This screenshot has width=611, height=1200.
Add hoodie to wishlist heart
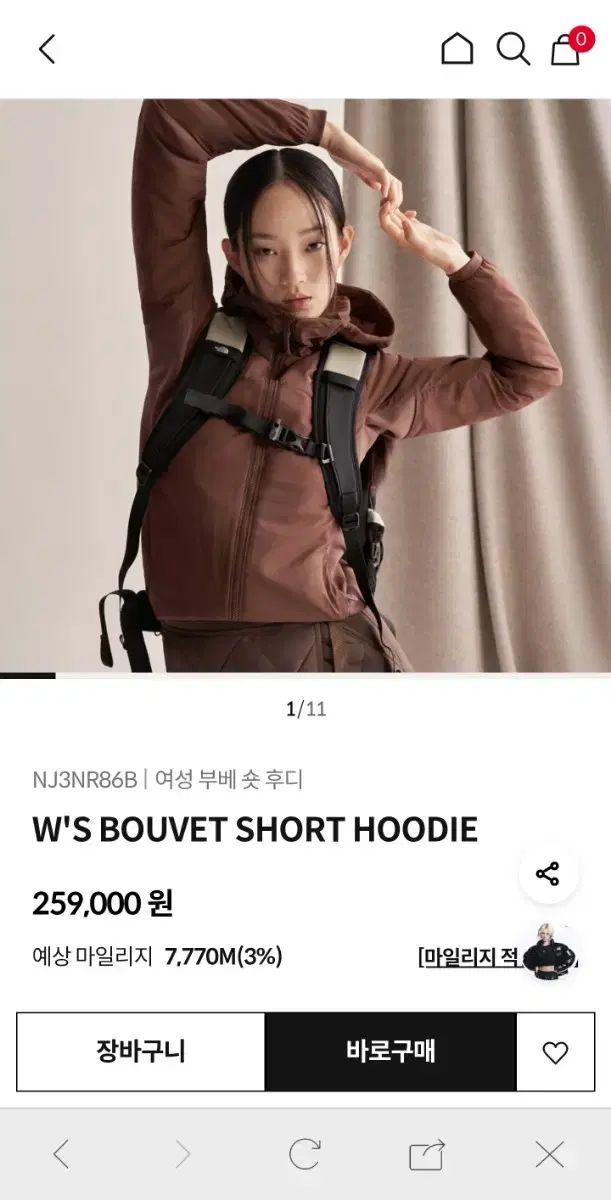tap(555, 1052)
